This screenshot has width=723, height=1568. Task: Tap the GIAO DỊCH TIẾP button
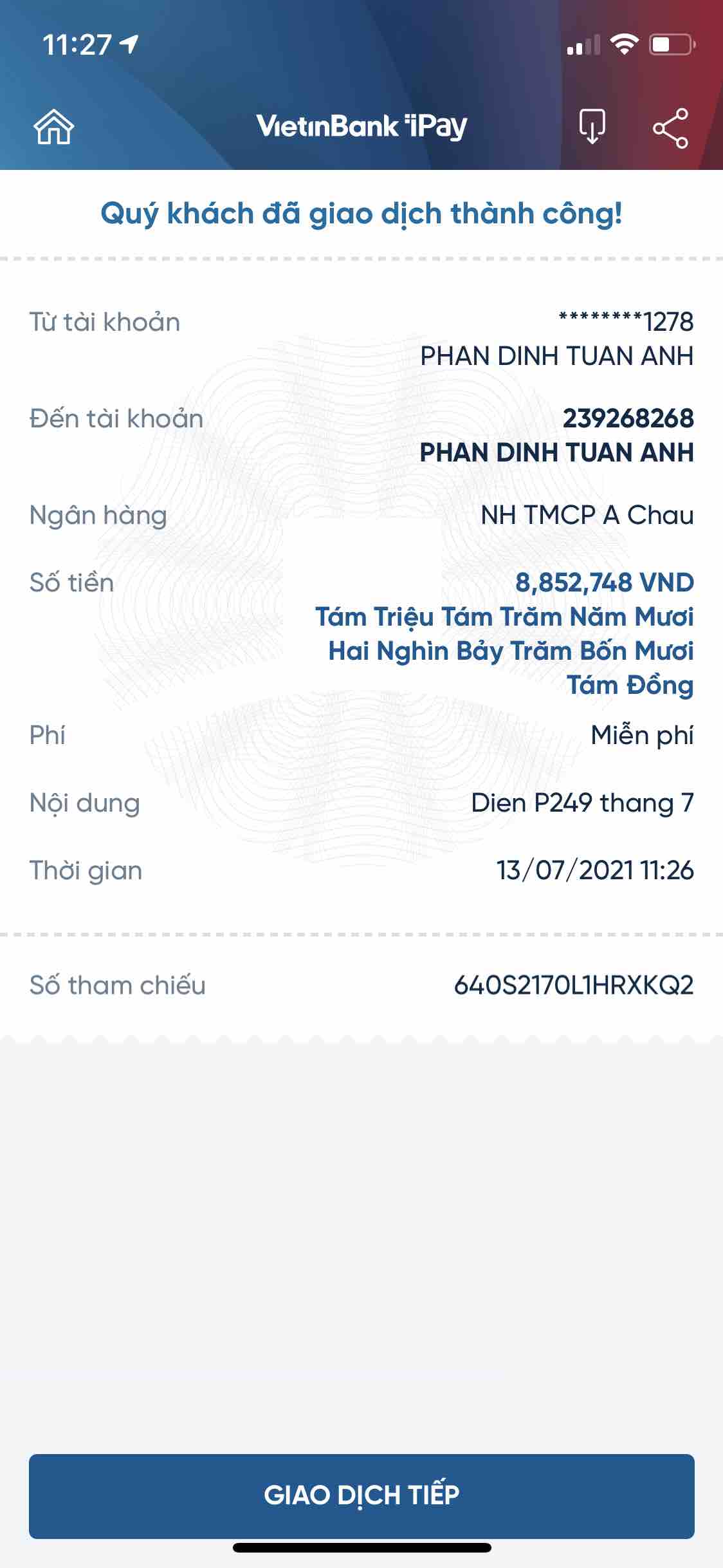pyautogui.click(x=361, y=1496)
